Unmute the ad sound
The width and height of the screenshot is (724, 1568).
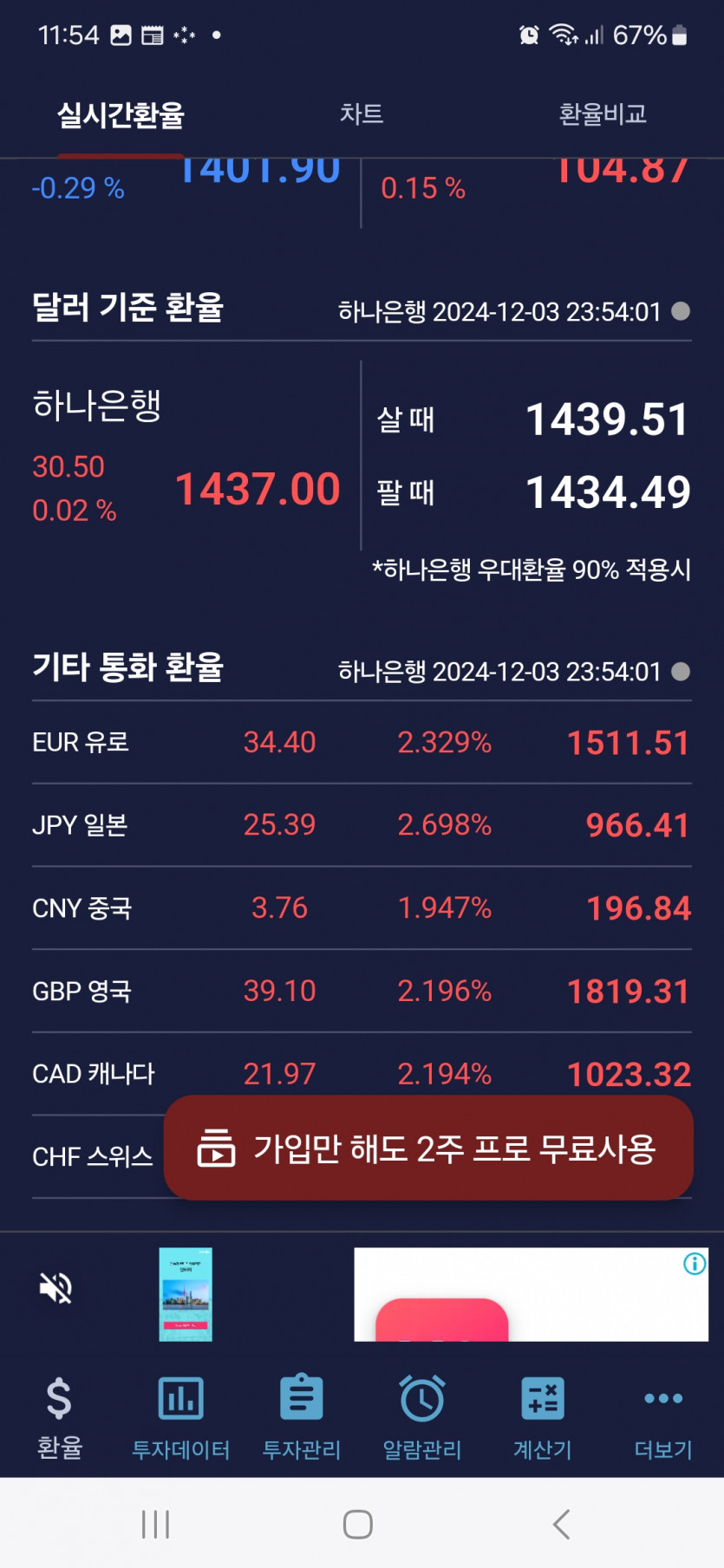point(56,1288)
